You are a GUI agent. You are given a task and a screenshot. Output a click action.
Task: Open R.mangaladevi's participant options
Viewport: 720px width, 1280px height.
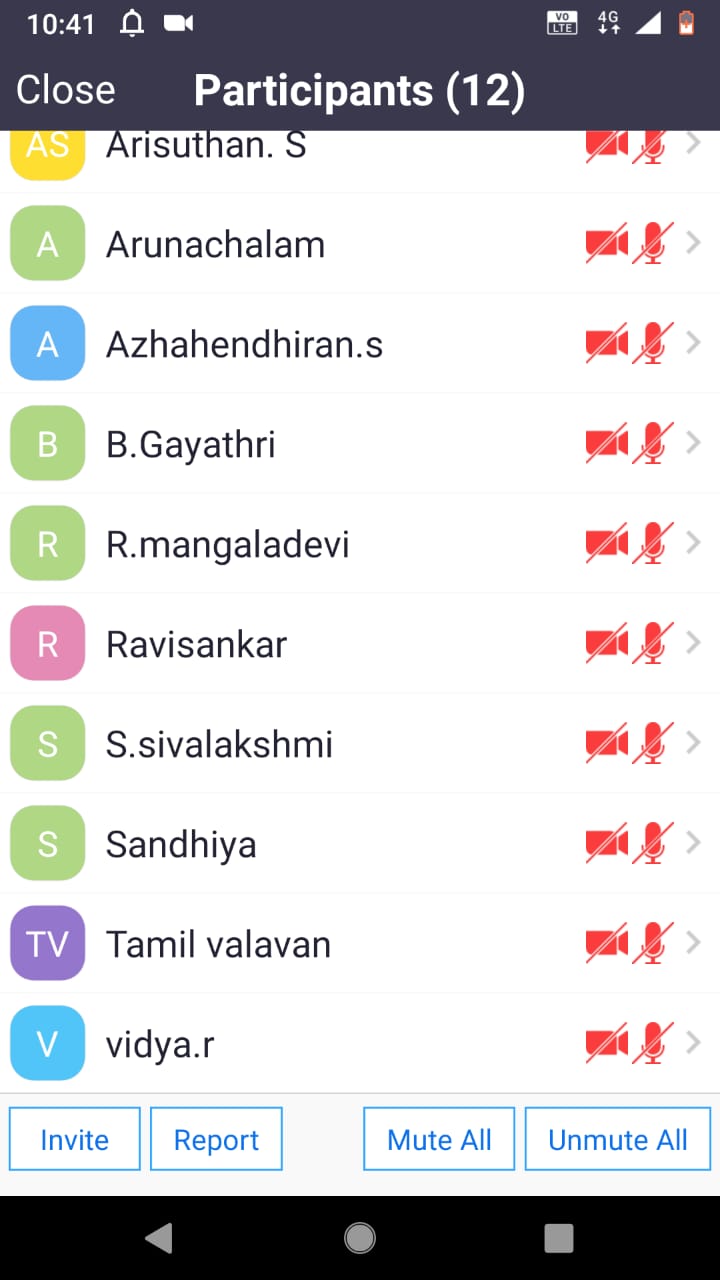click(x=360, y=544)
